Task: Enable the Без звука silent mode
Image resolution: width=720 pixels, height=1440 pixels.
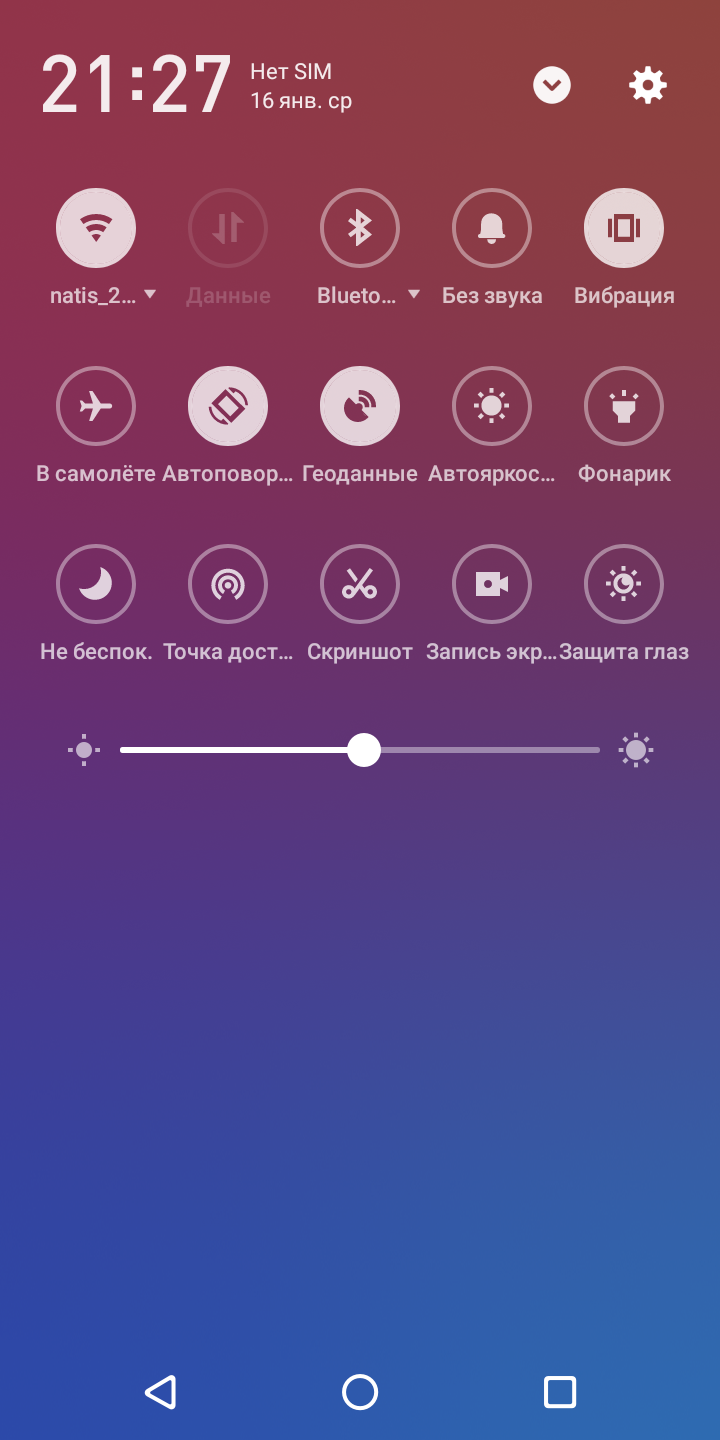Action: click(492, 228)
